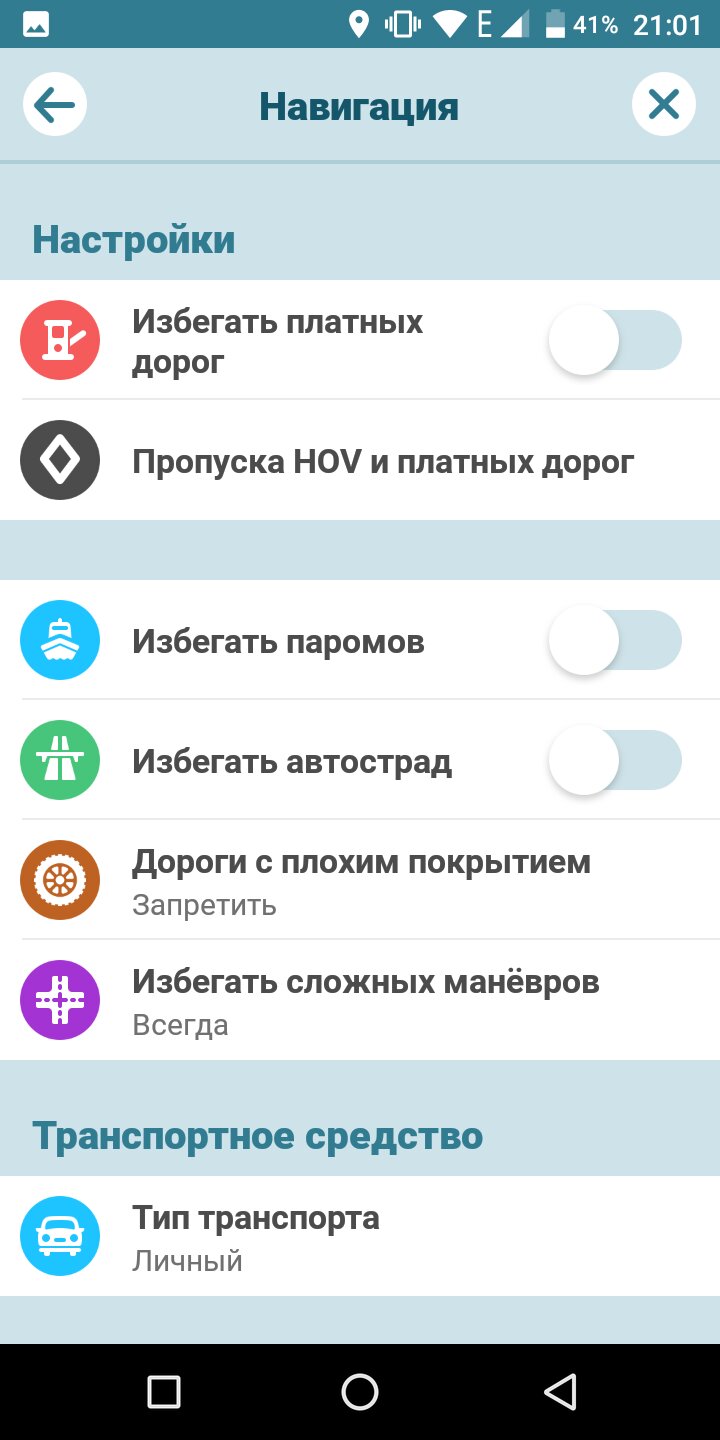The width and height of the screenshot is (720, 1440).
Task: Open the recent apps overview
Action: point(163,1392)
